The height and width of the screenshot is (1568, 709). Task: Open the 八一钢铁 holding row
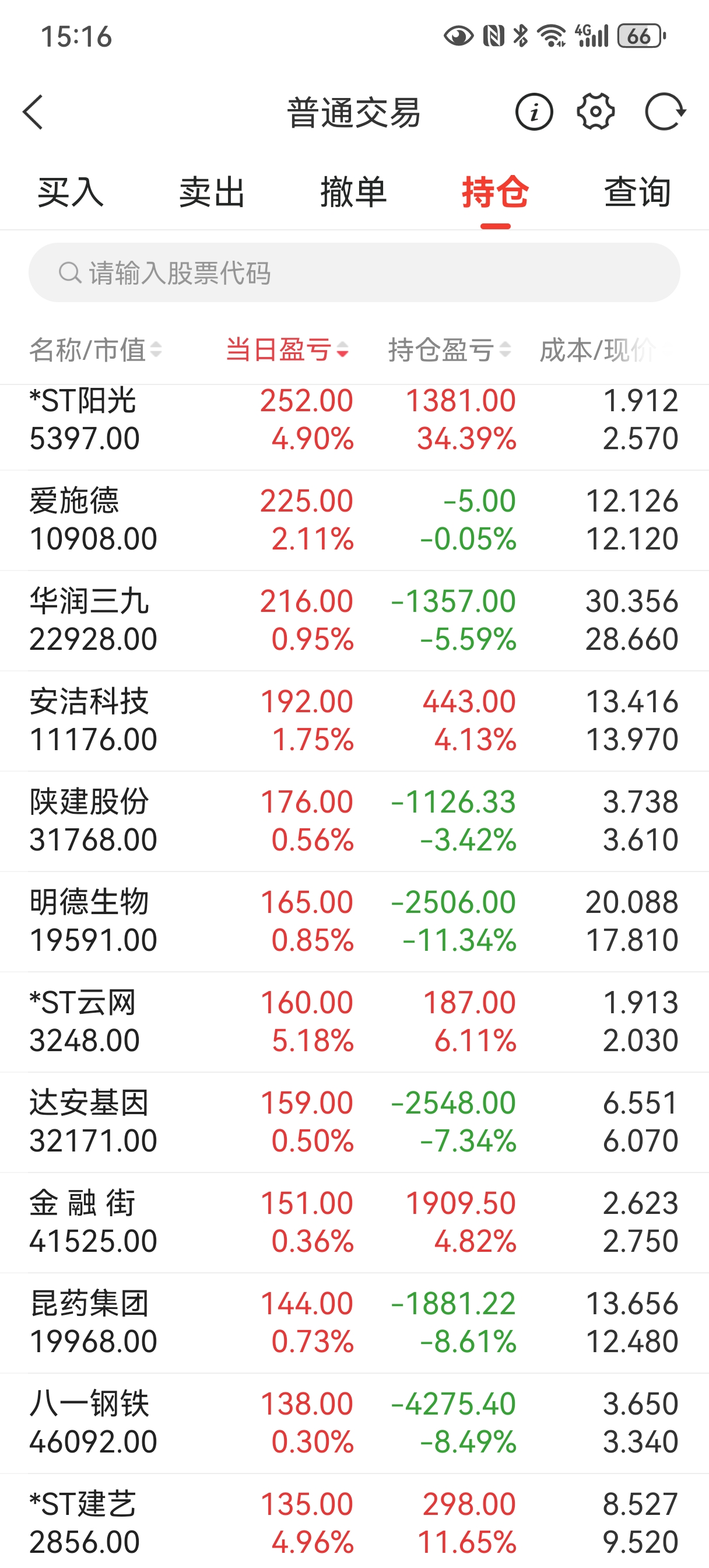coord(354,1423)
